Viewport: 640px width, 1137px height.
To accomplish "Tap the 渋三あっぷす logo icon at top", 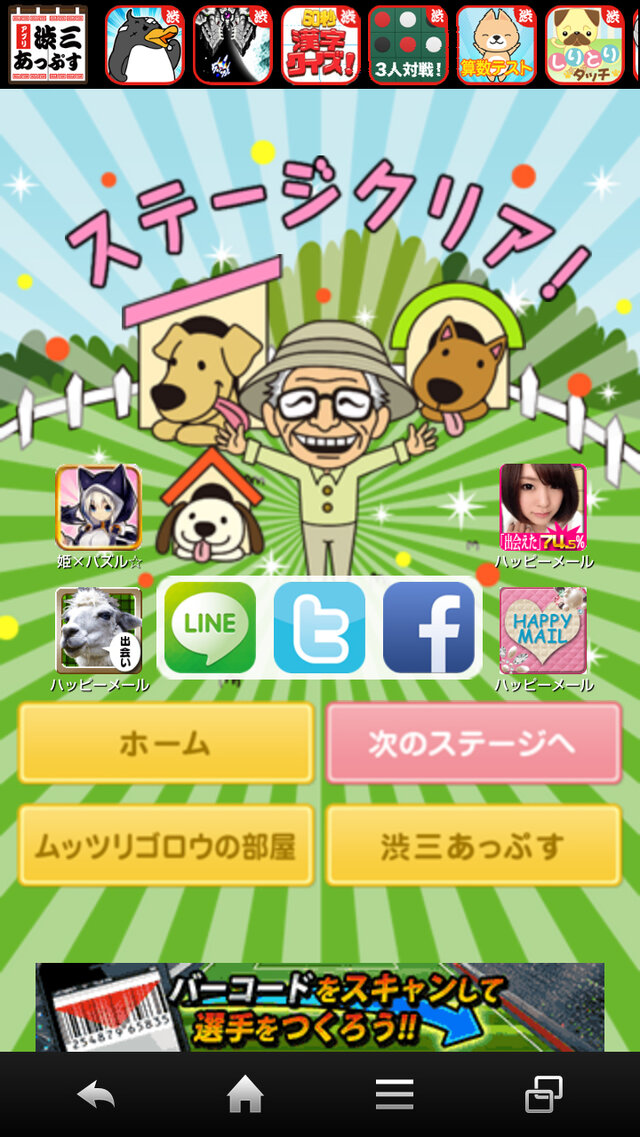I will [48, 45].
